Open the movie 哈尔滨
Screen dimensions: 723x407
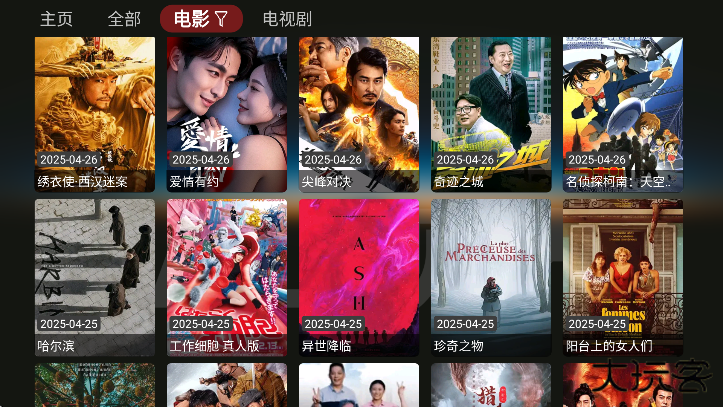coord(95,277)
